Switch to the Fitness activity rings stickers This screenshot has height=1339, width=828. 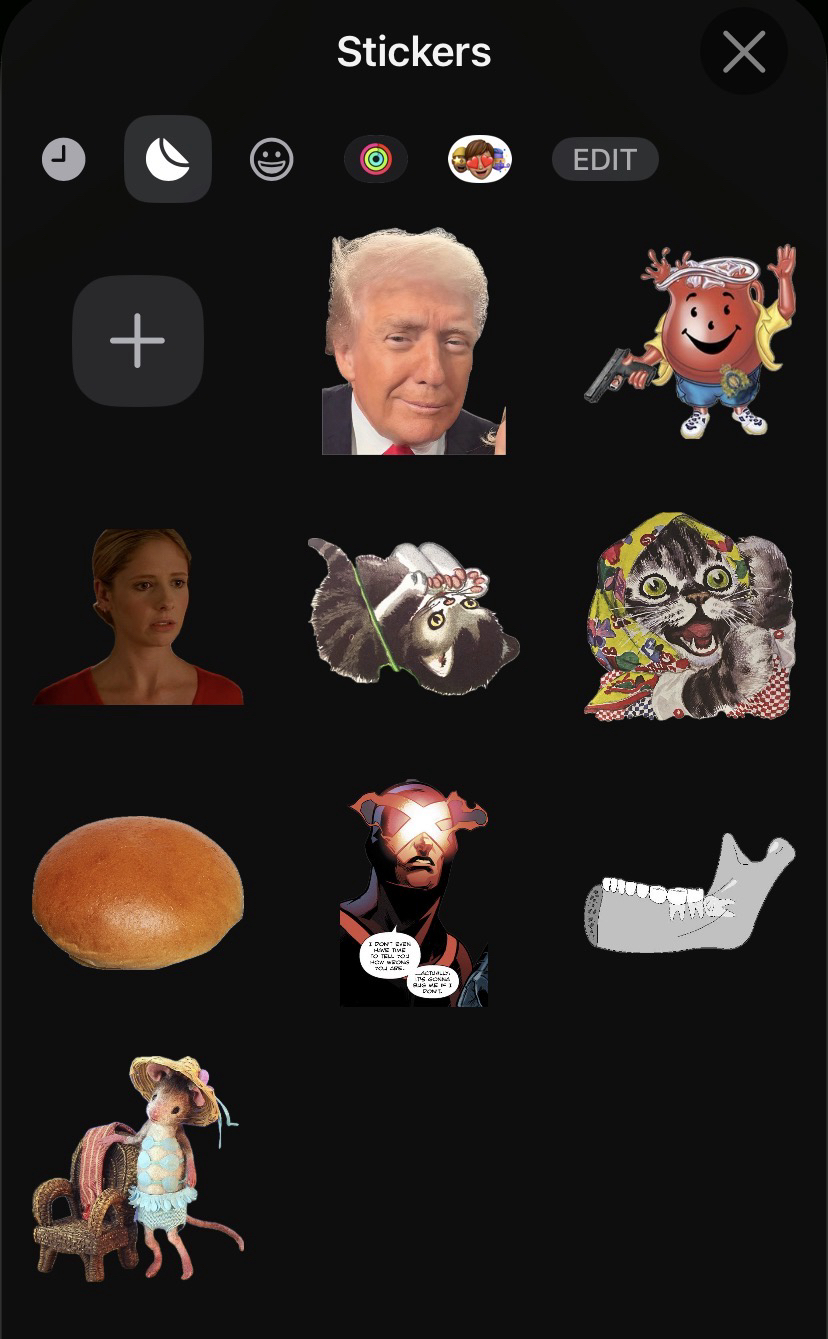click(x=376, y=159)
